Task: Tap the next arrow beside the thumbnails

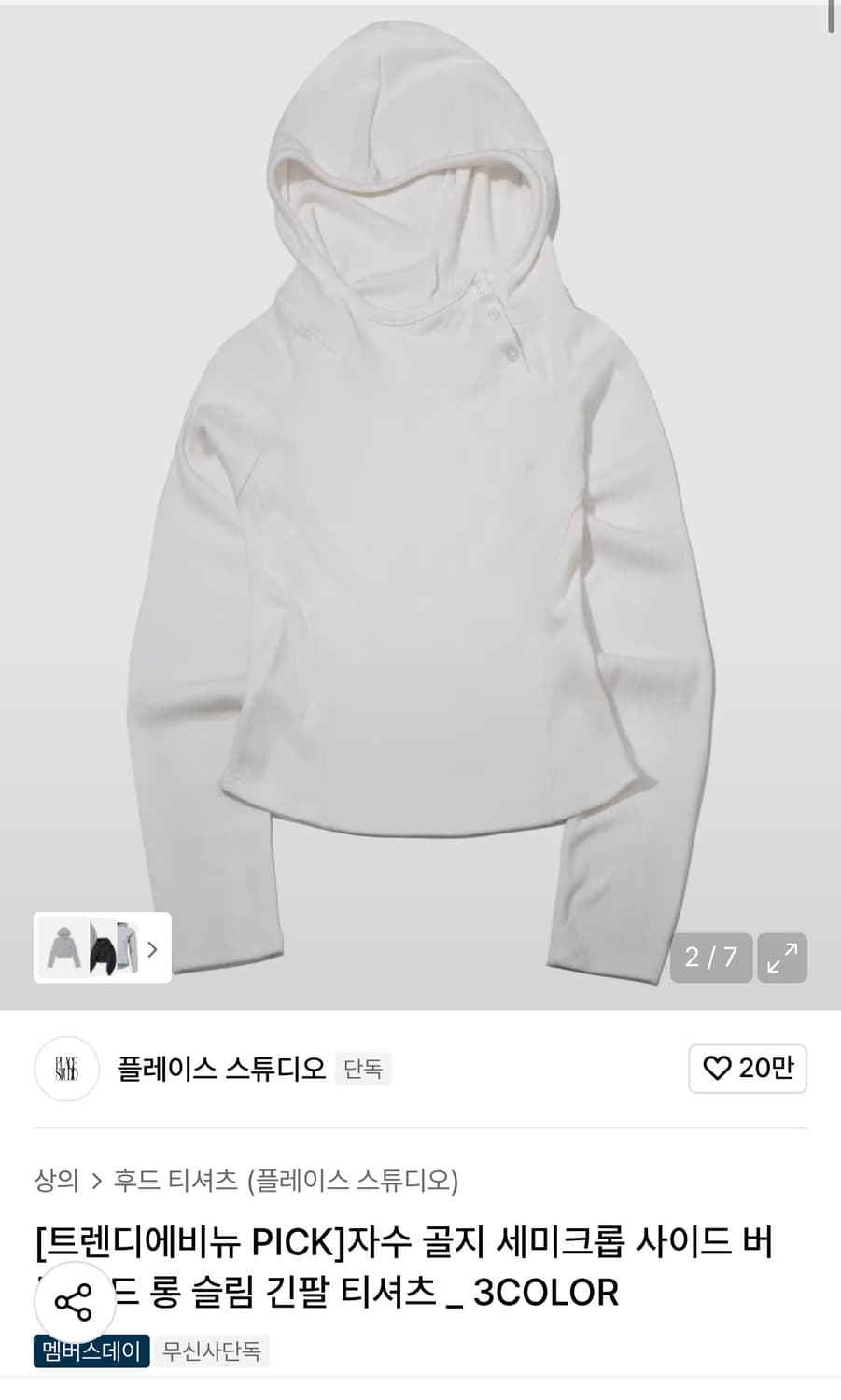Action: 152,948
